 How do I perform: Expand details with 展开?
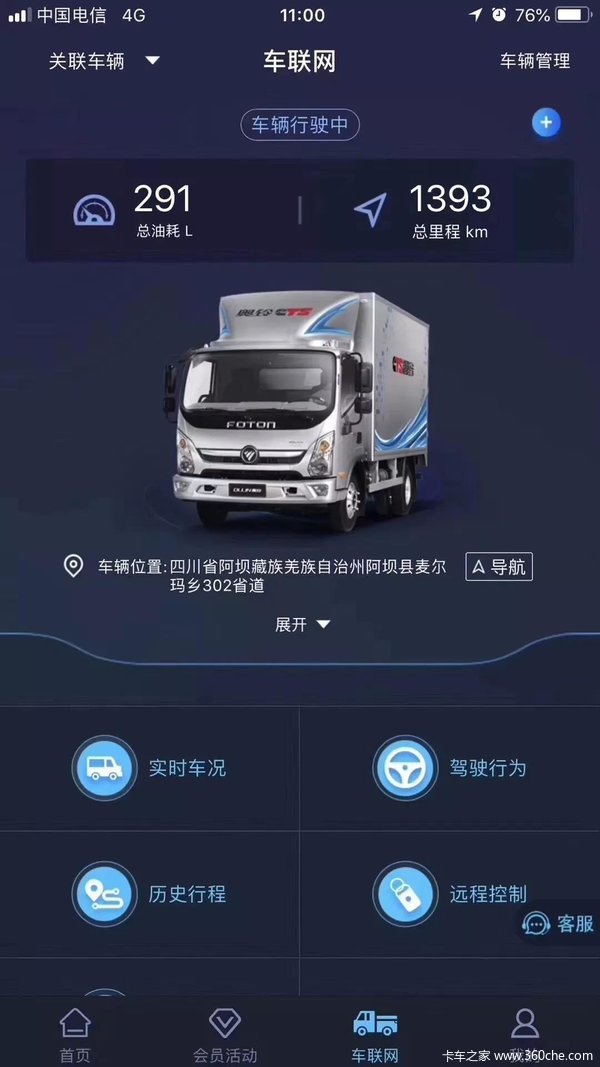pos(302,625)
